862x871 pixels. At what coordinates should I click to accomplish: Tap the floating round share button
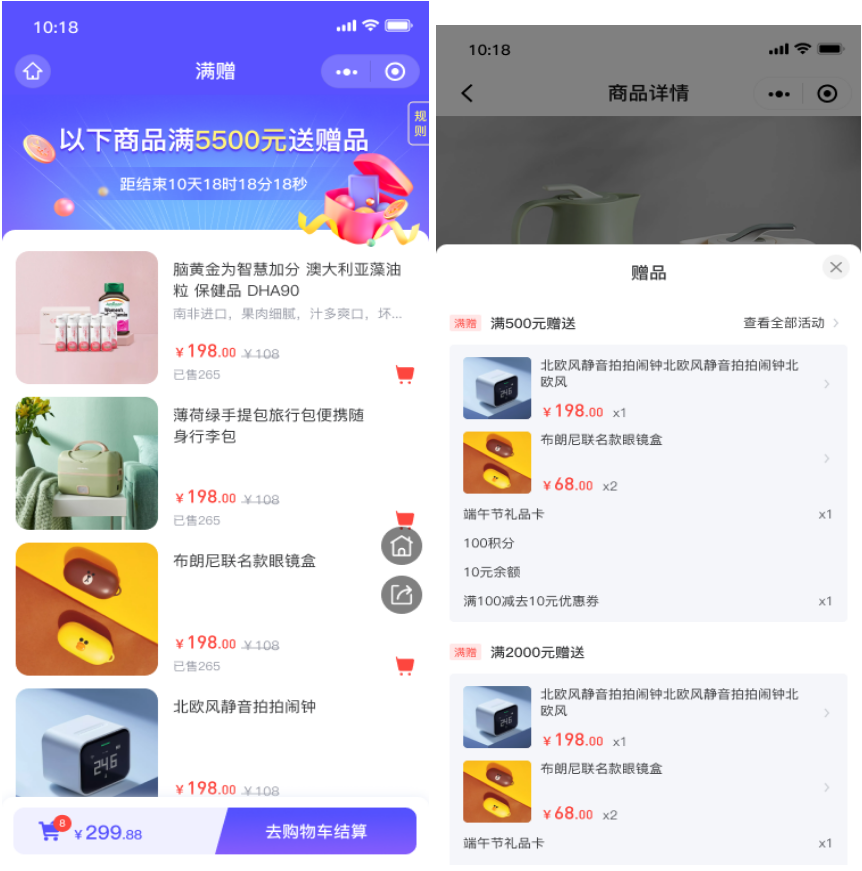402,595
